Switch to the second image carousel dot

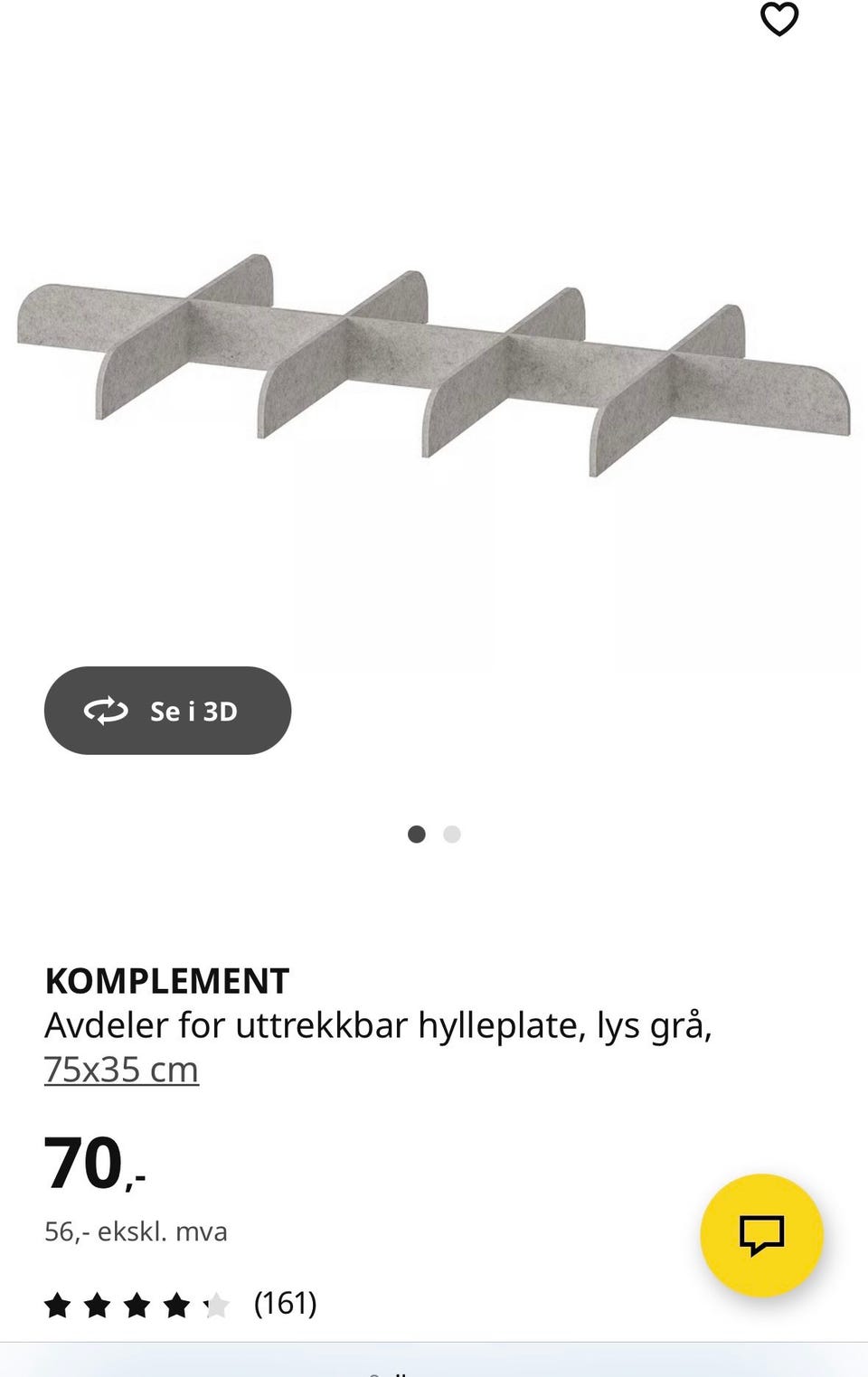point(451,834)
